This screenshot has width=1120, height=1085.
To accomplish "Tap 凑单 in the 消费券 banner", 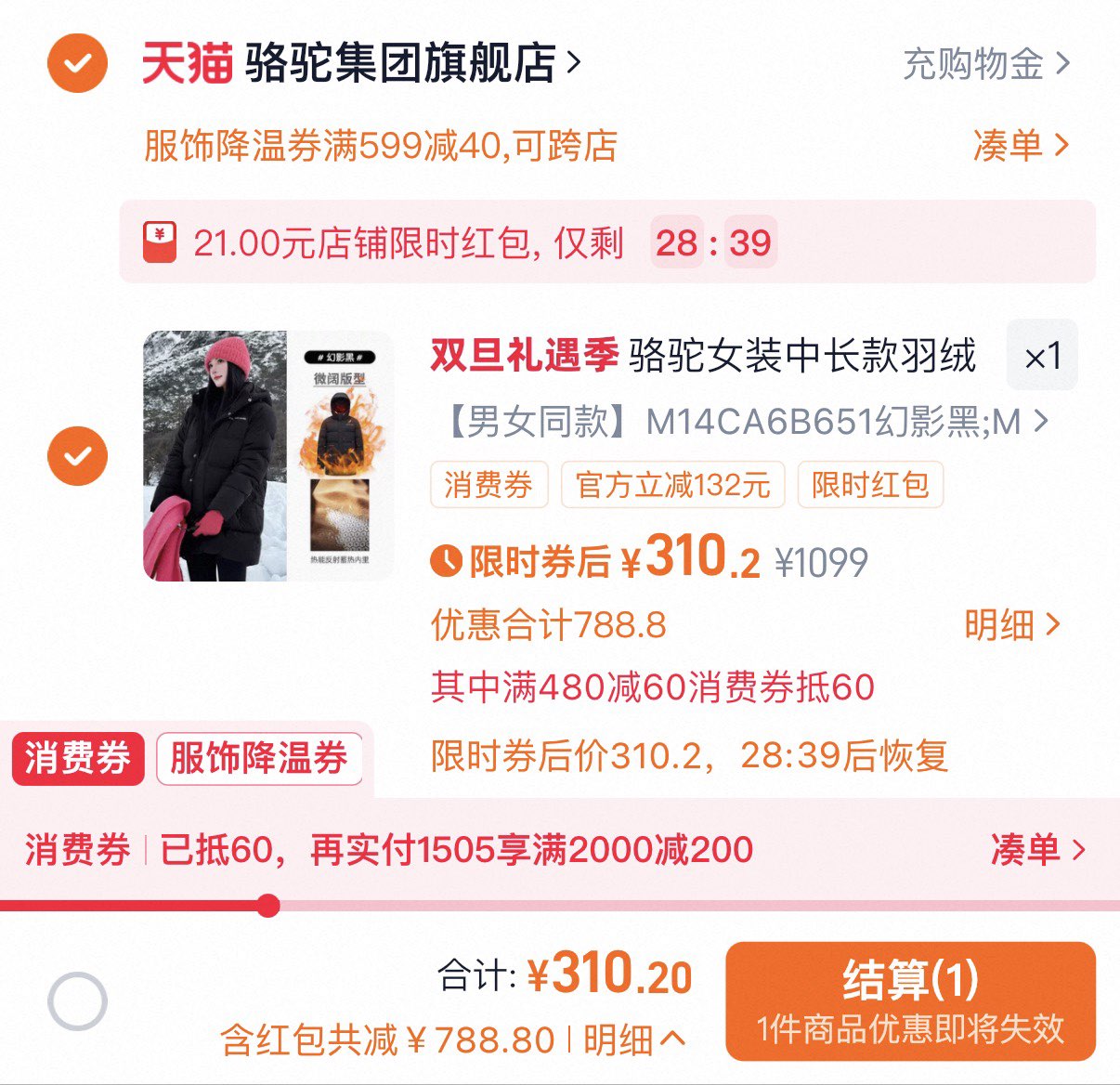I will pos(1036,849).
